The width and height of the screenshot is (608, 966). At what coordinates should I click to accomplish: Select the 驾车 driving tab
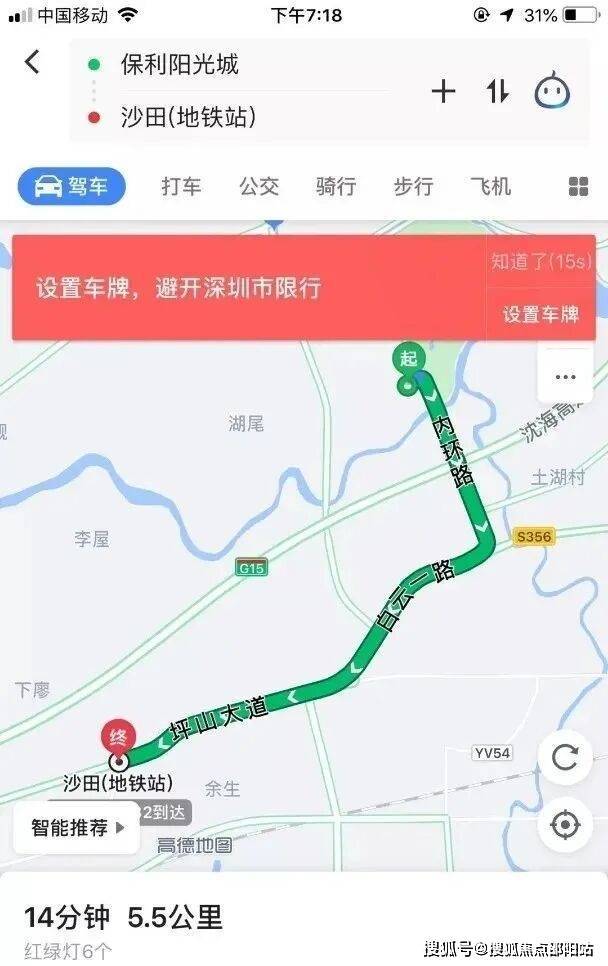click(x=72, y=186)
